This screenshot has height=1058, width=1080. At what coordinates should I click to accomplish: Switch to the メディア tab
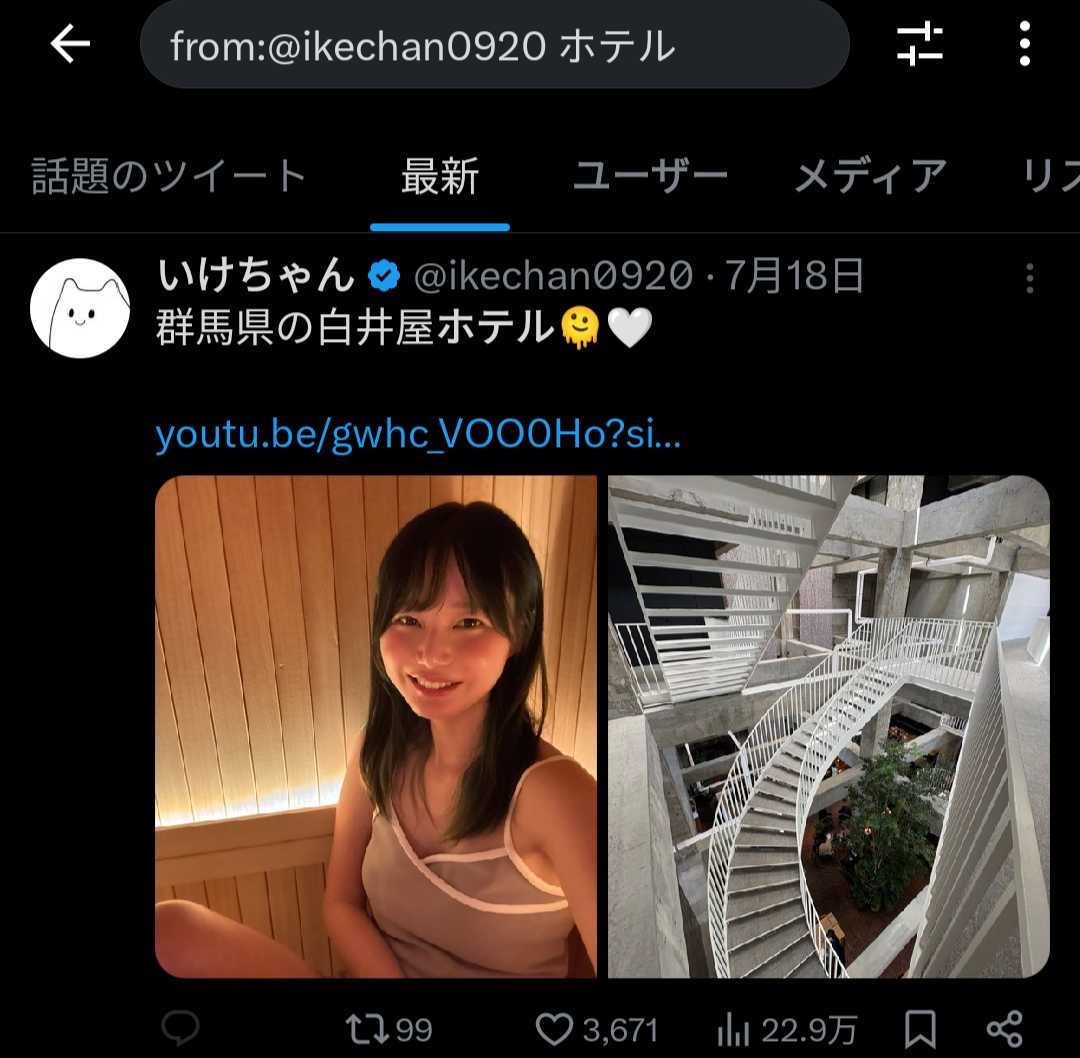click(x=869, y=177)
